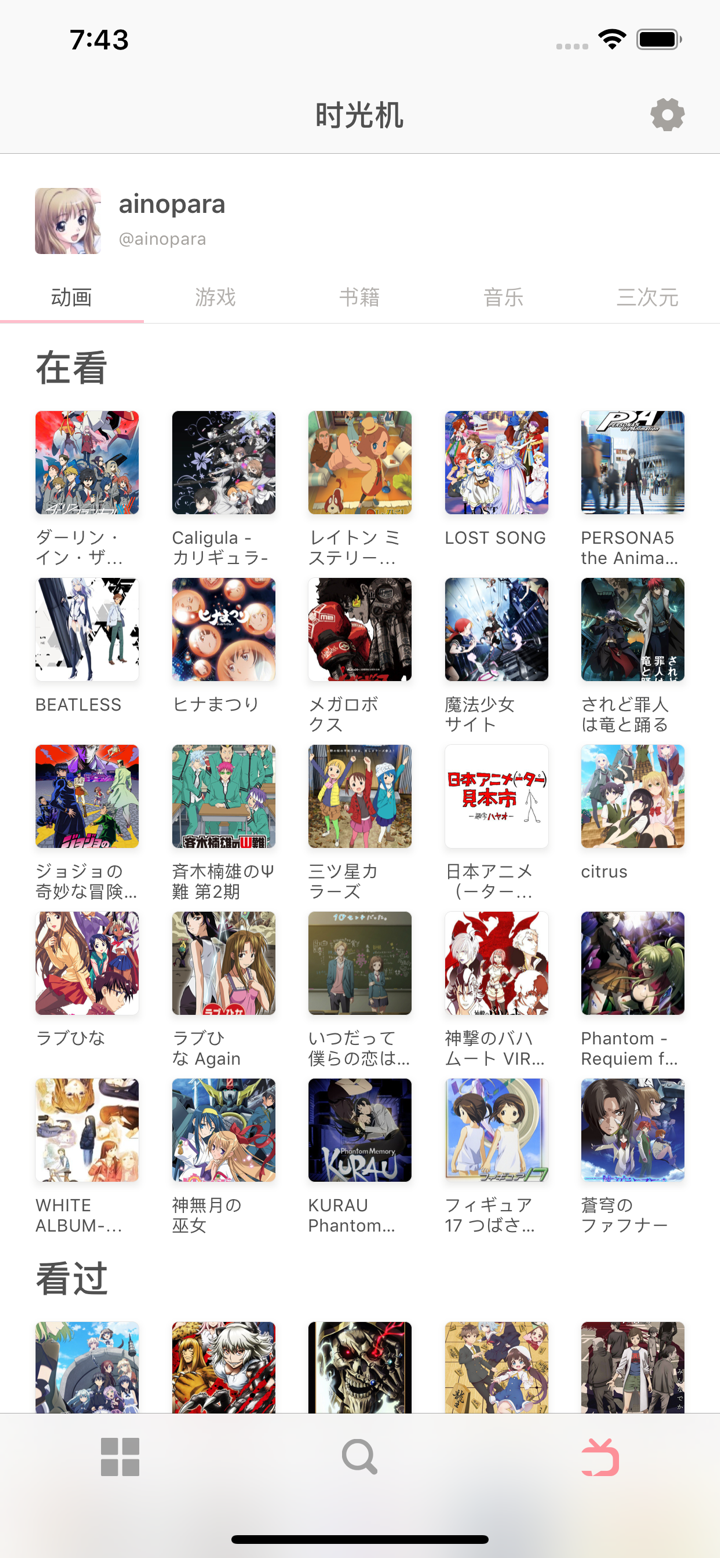Switch to the 游戏 tab
This screenshot has width=720, height=1558.
215,297
